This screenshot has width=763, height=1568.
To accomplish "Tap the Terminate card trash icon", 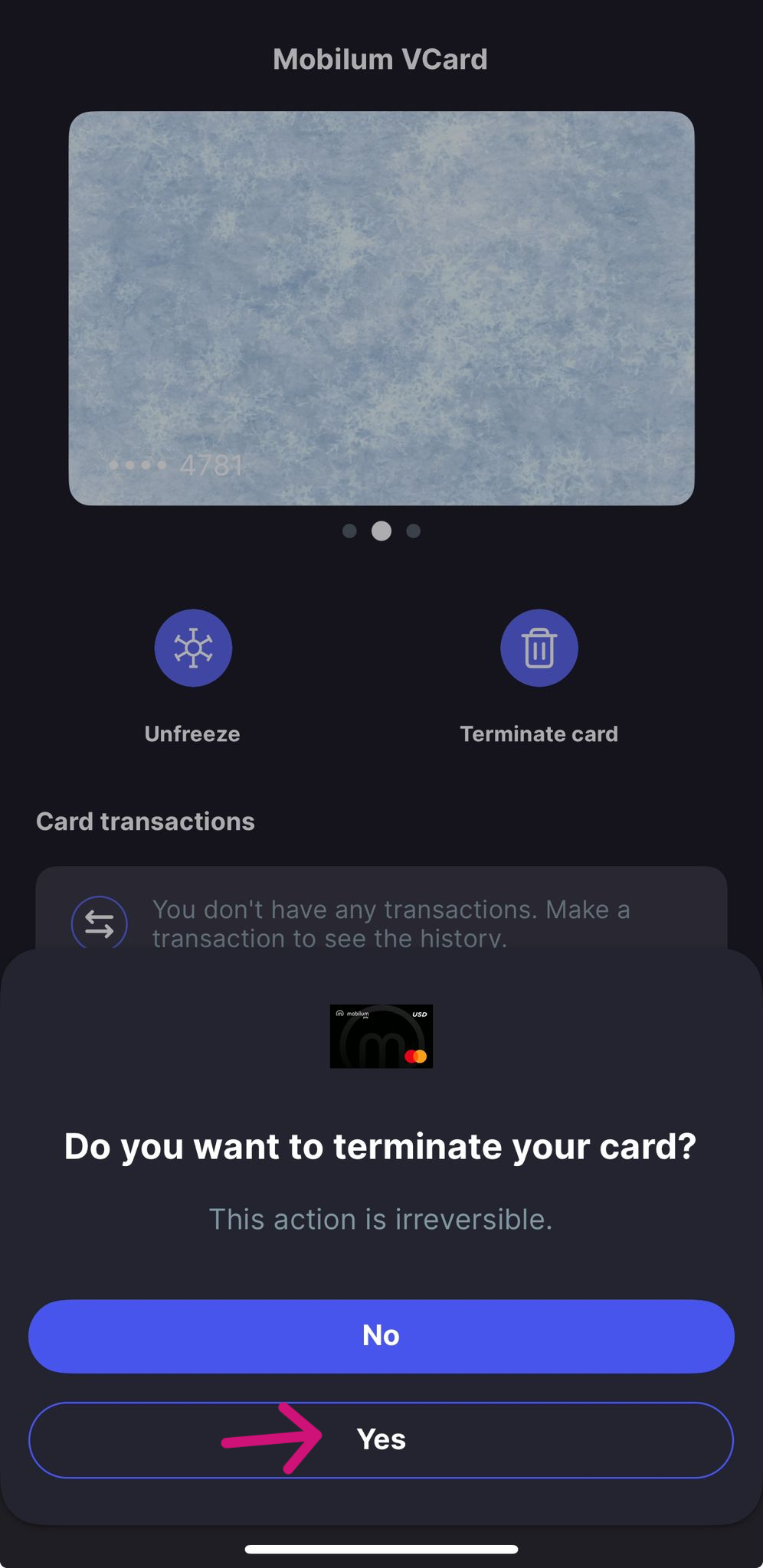I will pos(539,648).
